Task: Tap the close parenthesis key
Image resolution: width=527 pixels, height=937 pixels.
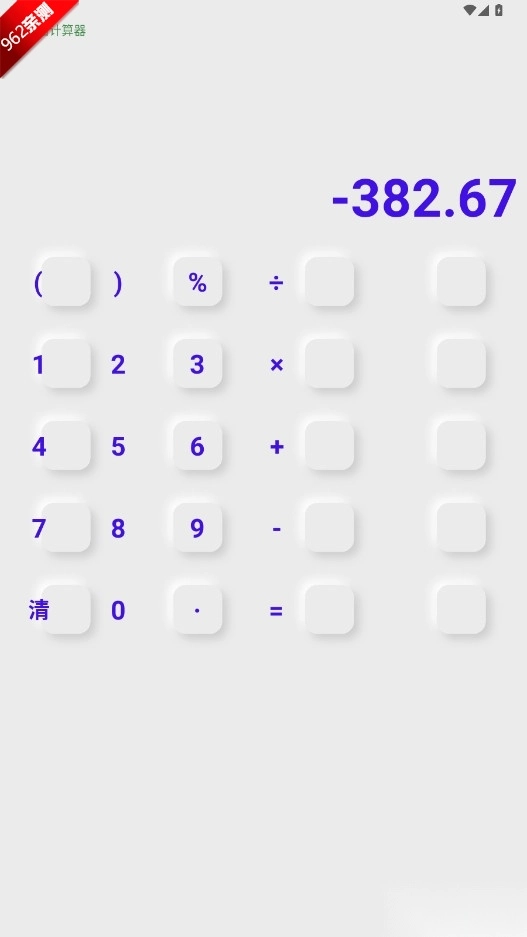Action: (x=118, y=283)
